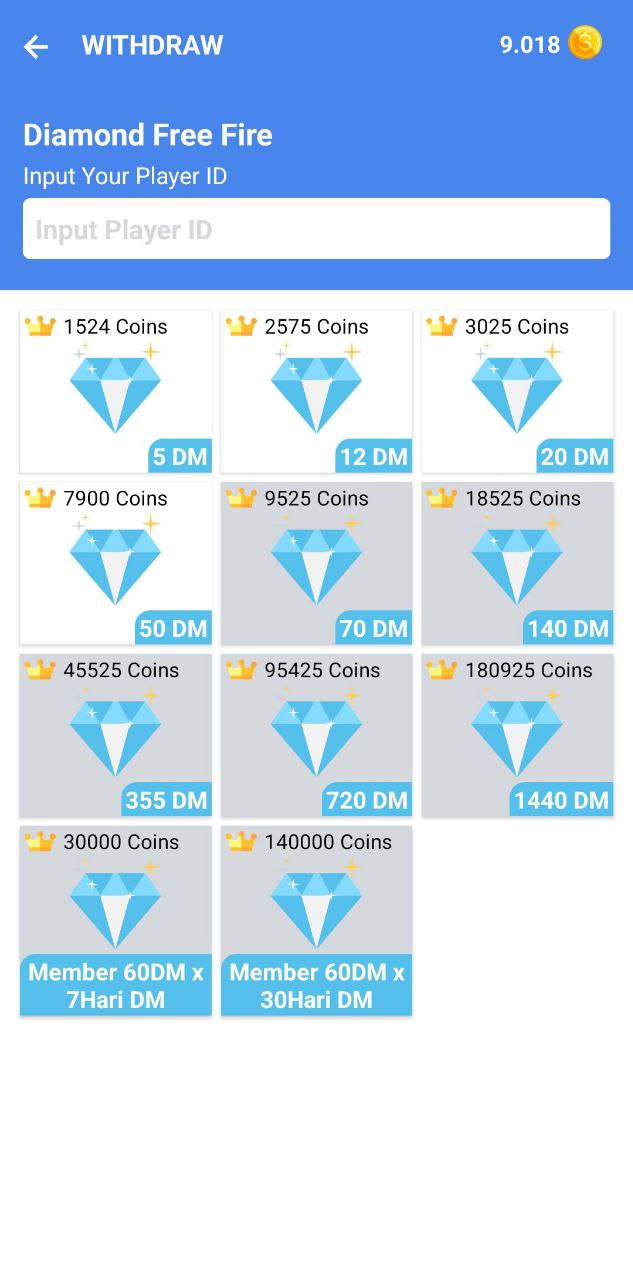Select the 50 DM card for 7900 Coins
Image resolution: width=633 pixels, height=1280 pixels.
[116, 563]
